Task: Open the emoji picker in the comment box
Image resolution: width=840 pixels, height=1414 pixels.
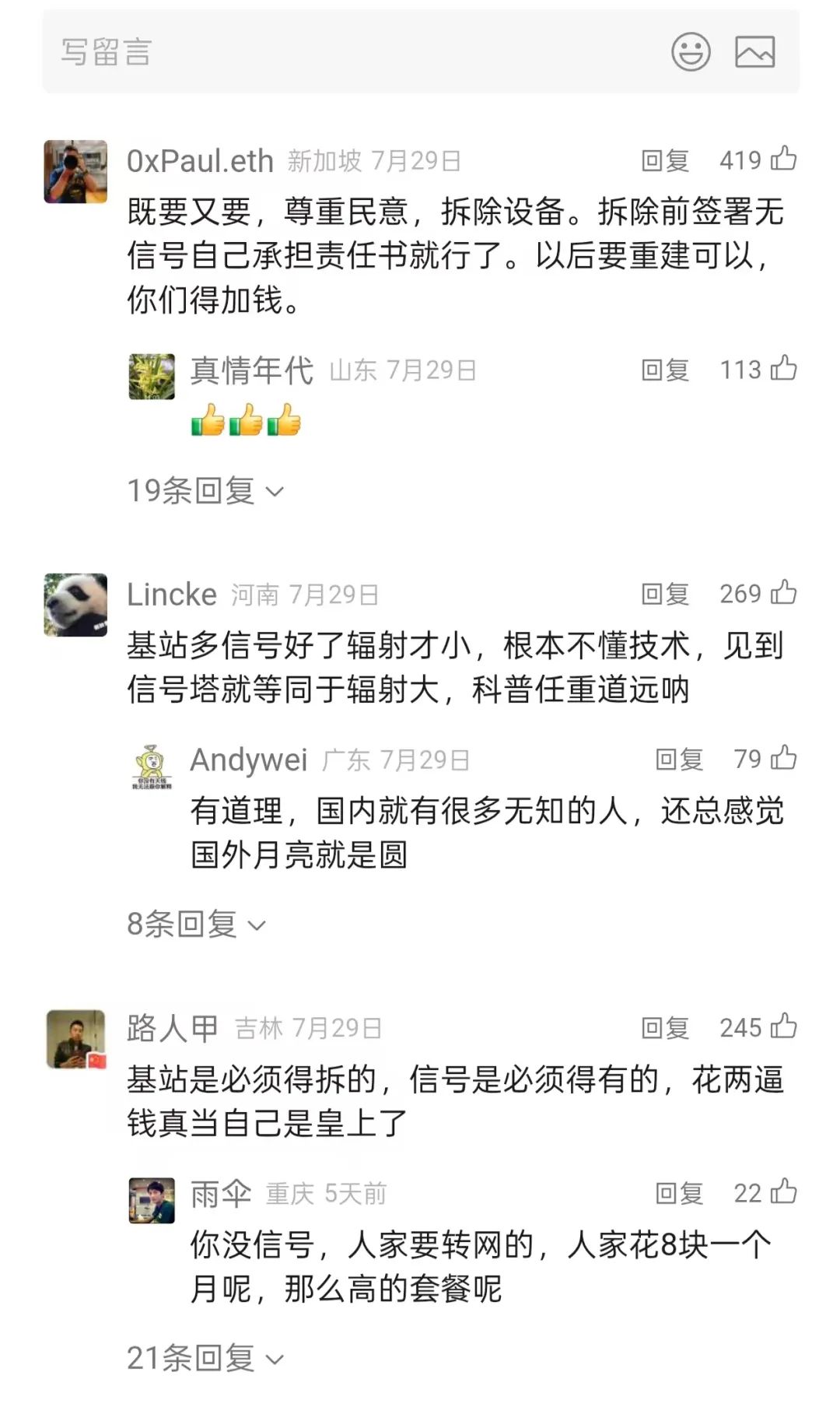Action: [x=691, y=52]
